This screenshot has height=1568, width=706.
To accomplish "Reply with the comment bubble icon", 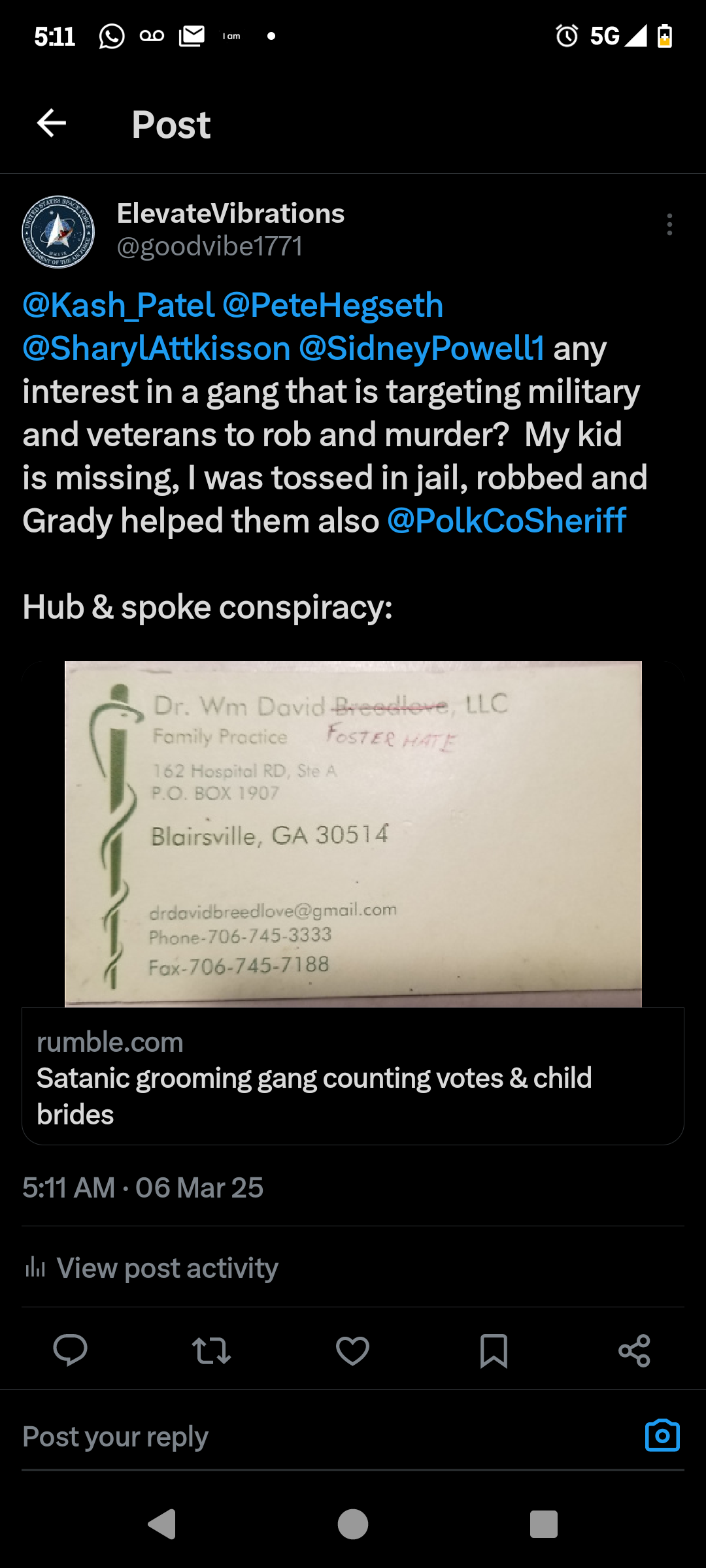I will coord(70,1350).
